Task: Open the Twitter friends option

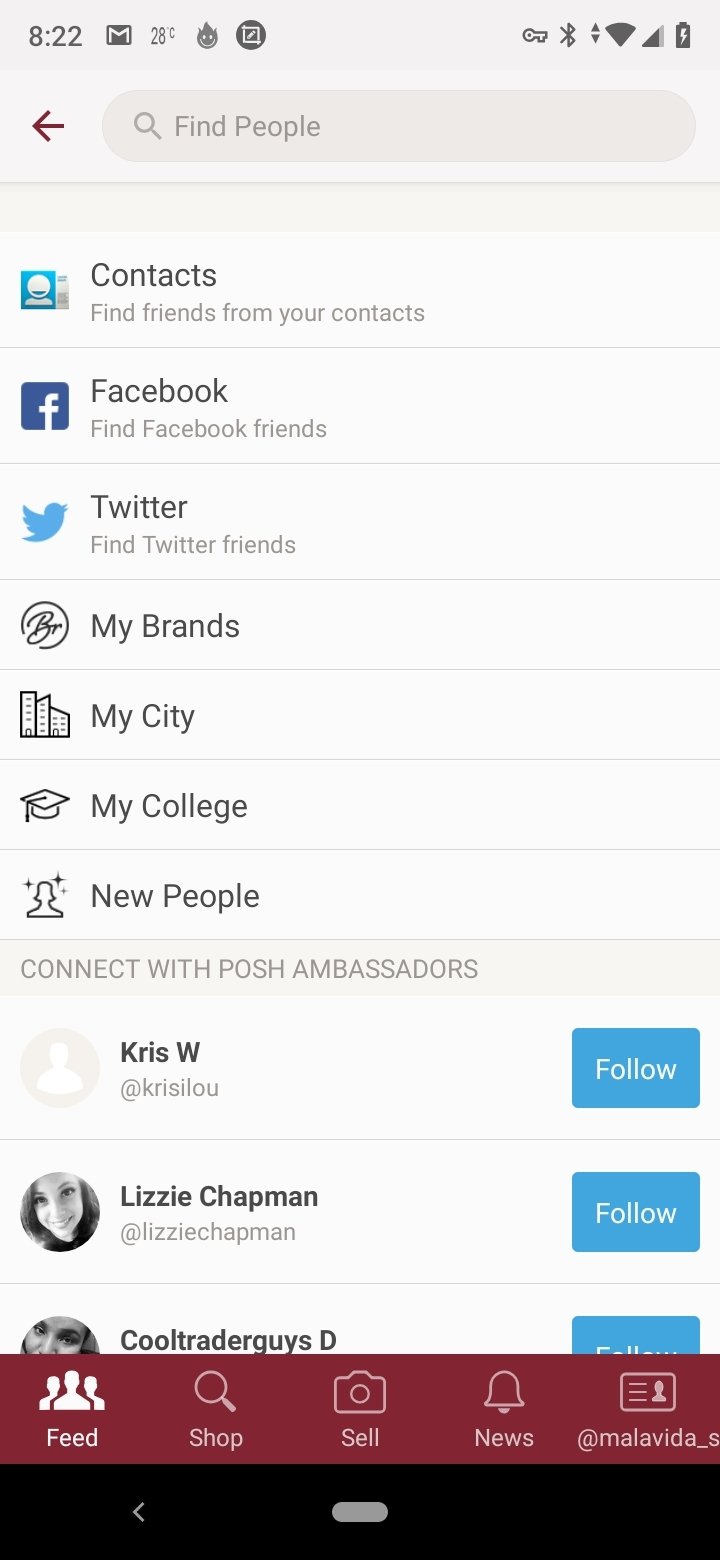Action: tap(360, 522)
